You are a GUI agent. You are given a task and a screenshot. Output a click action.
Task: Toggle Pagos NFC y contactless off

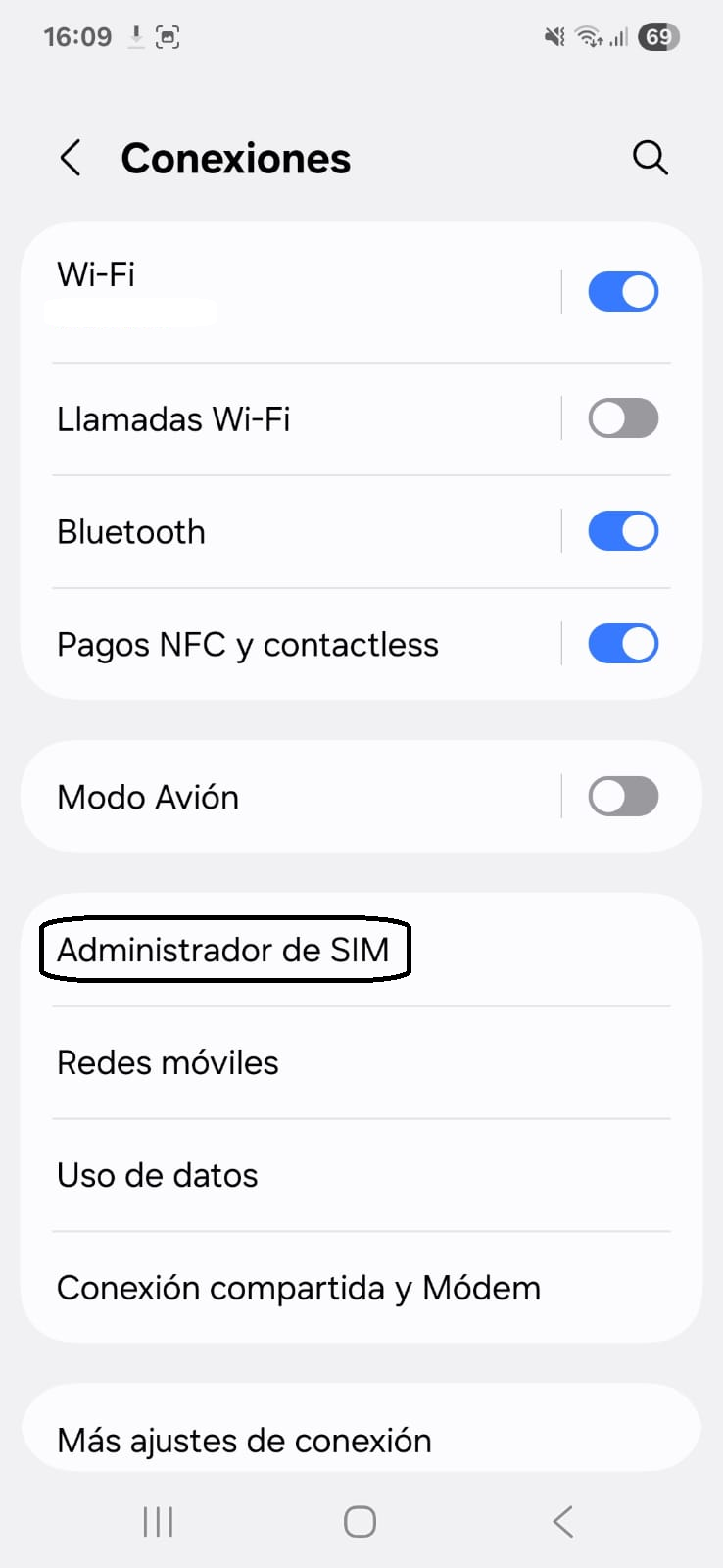click(623, 644)
